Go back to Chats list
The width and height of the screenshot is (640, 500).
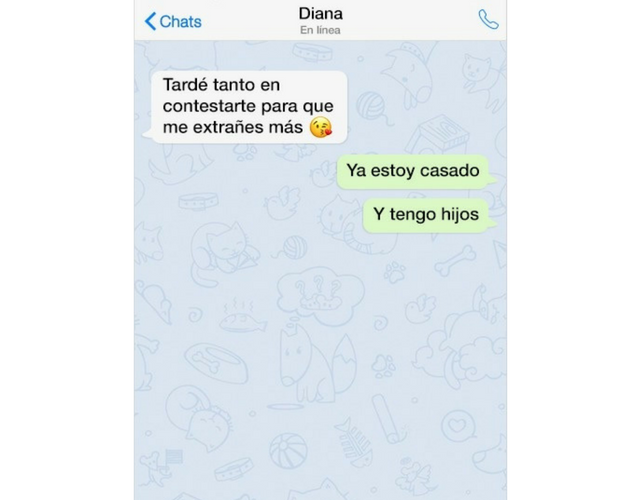[x=172, y=21]
